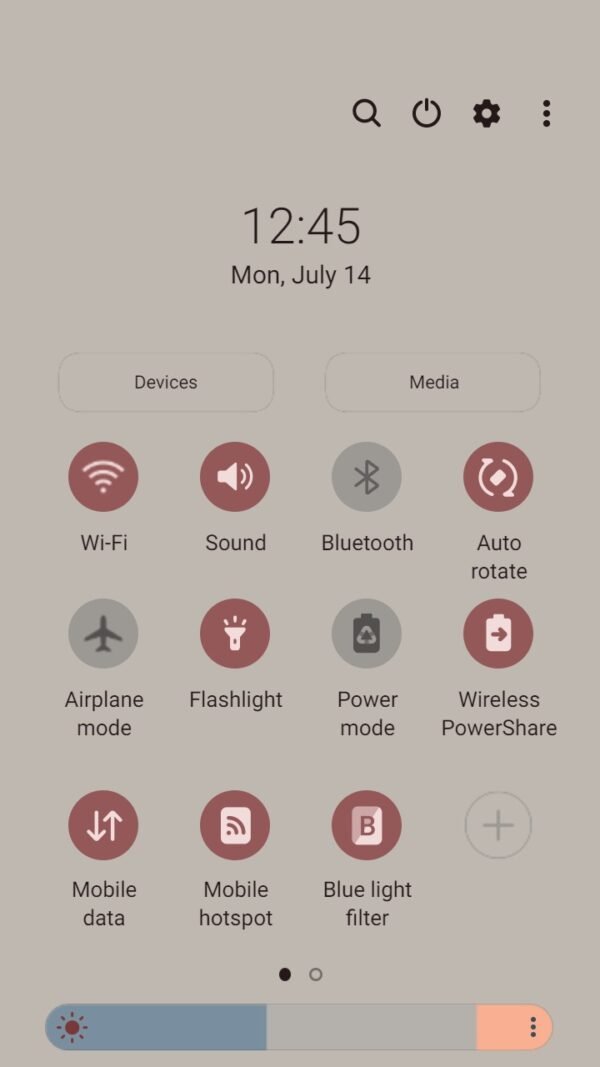The image size is (600, 1067).
Task: Turn on Bluetooth
Action: (367, 476)
